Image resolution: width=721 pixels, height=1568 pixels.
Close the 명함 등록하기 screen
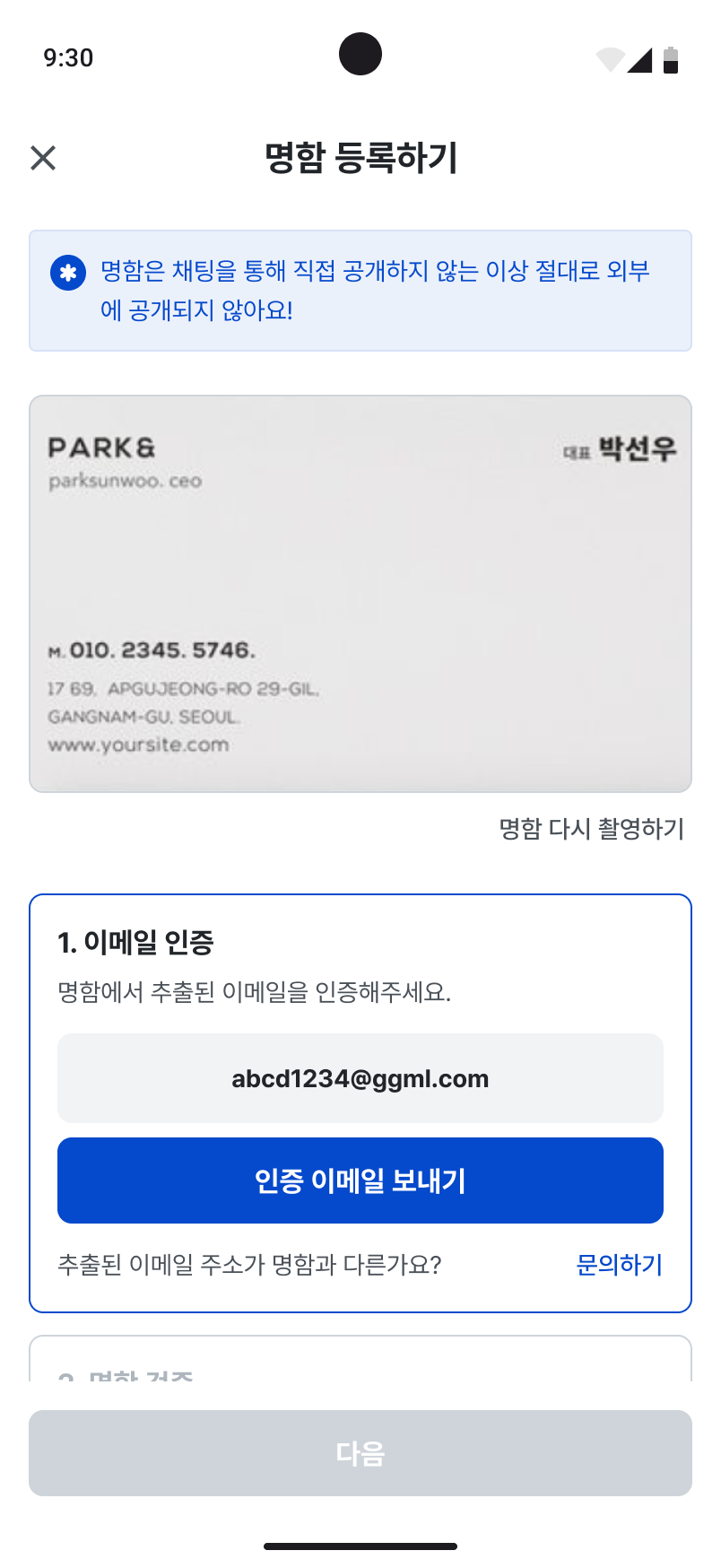(x=43, y=158)
